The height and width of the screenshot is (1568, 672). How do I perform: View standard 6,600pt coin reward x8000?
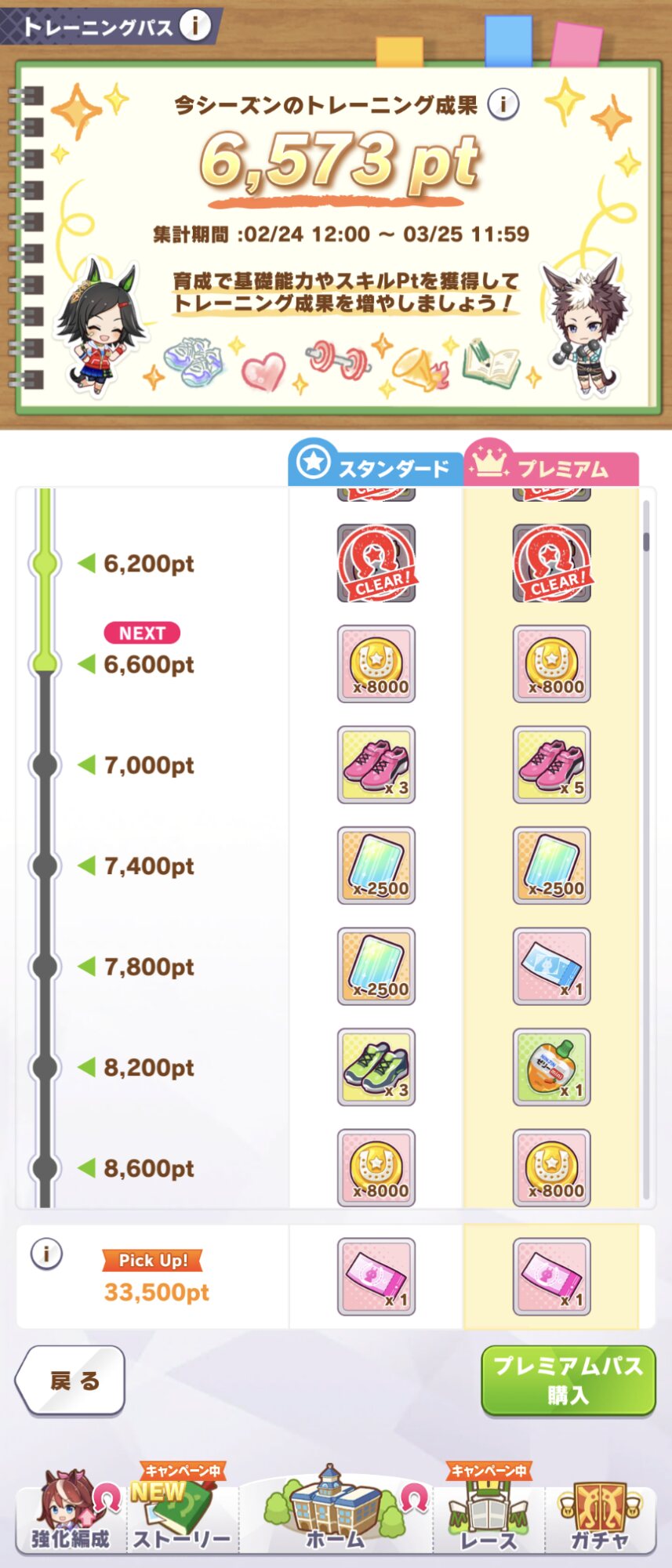pos(376,664)
